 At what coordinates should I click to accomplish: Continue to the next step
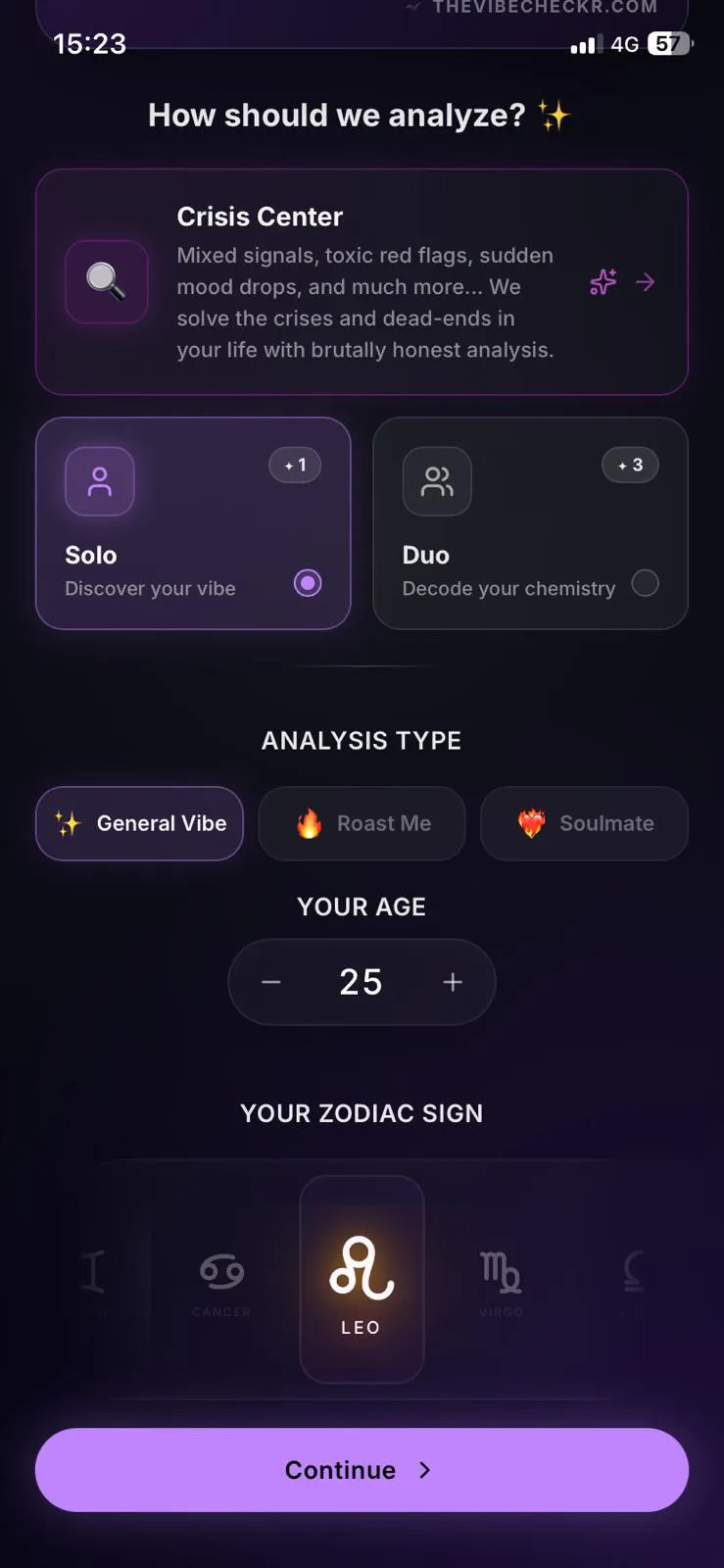(x=362, y=1470)
